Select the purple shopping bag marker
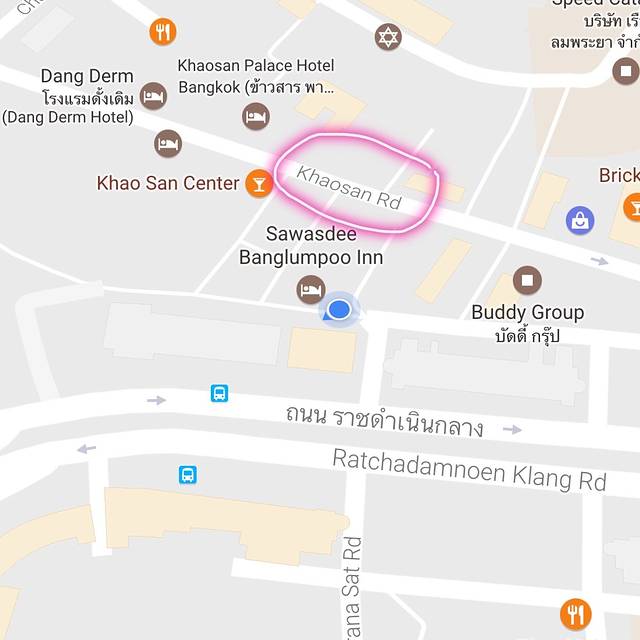This screenshot has width=640, height=640. [x=580, y=220]
